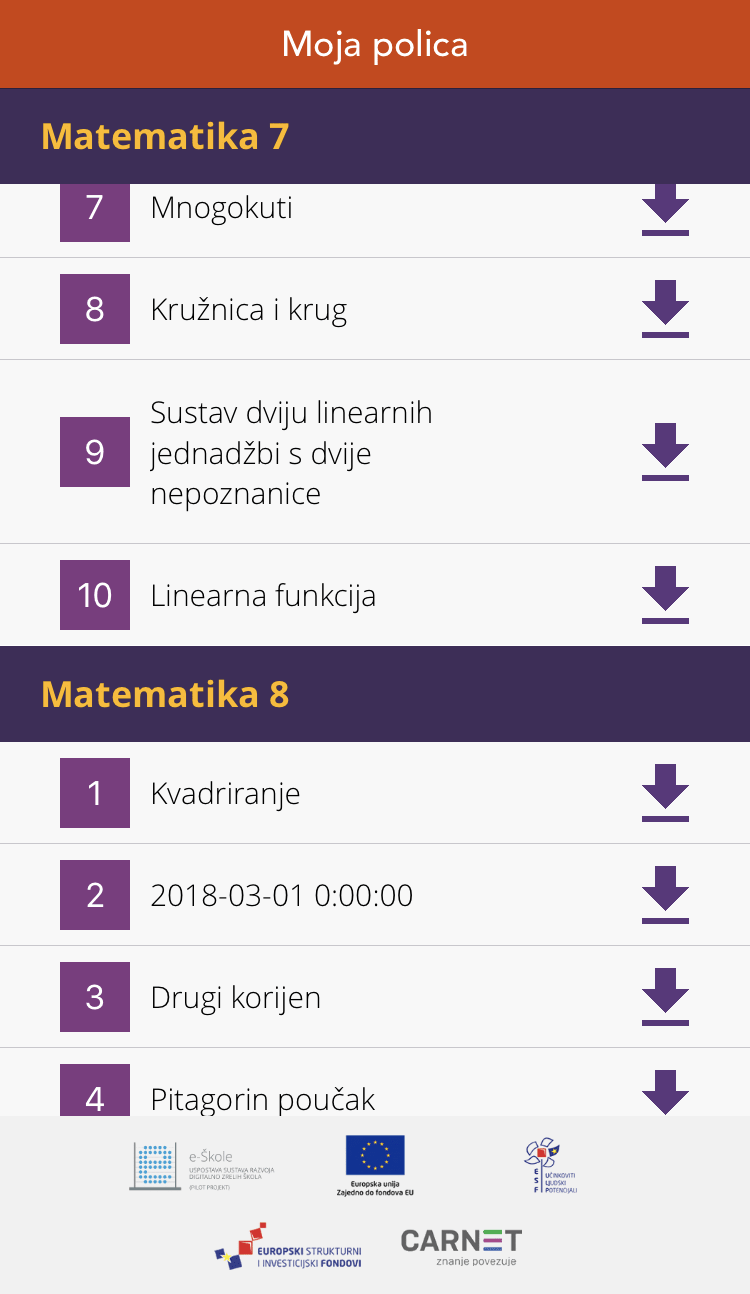The image size is (750, 1294).
Task: Download the 2018-03-01 0:00:00 item
Action: pos(665,895)
